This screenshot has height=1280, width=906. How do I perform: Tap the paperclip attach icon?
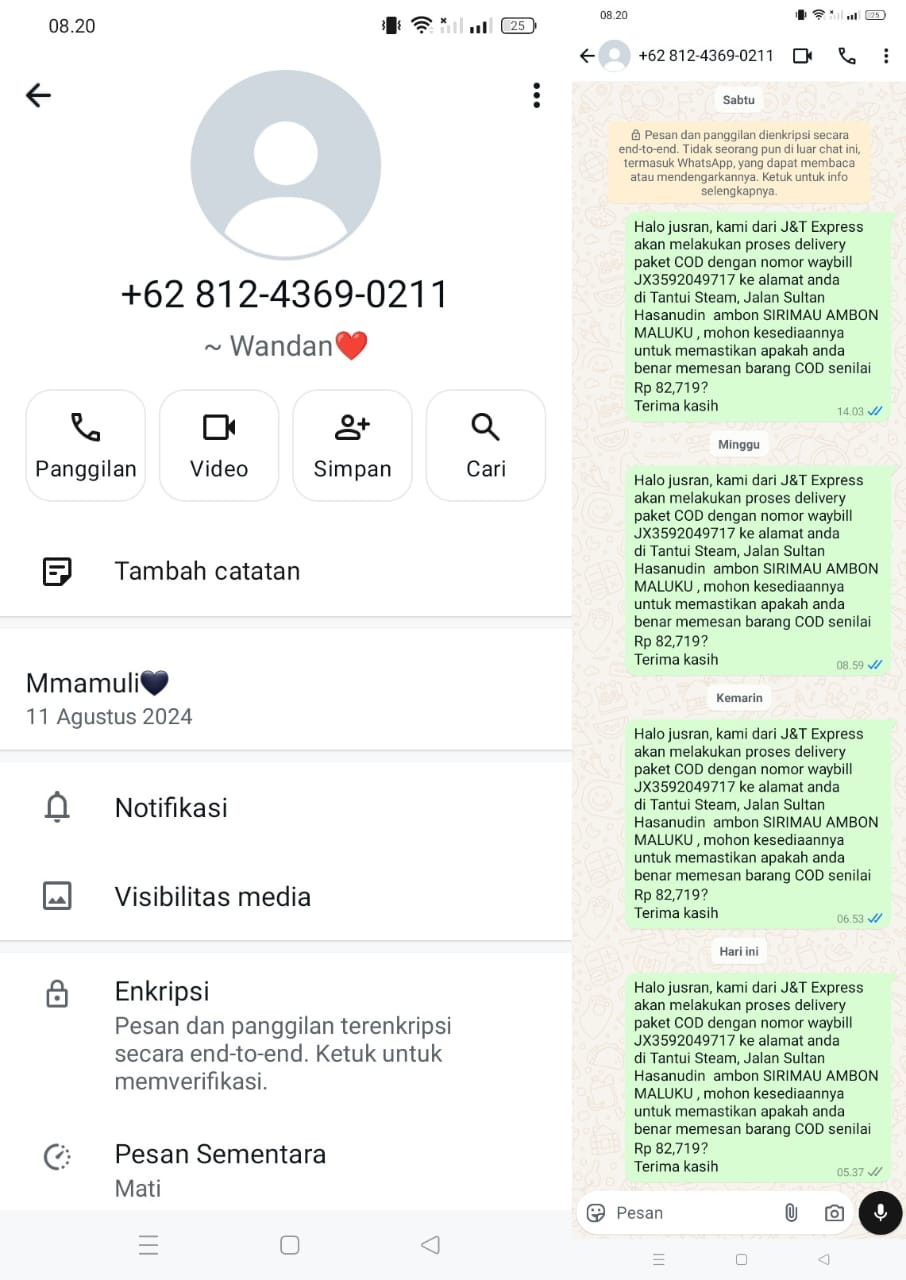(791, 1213)
